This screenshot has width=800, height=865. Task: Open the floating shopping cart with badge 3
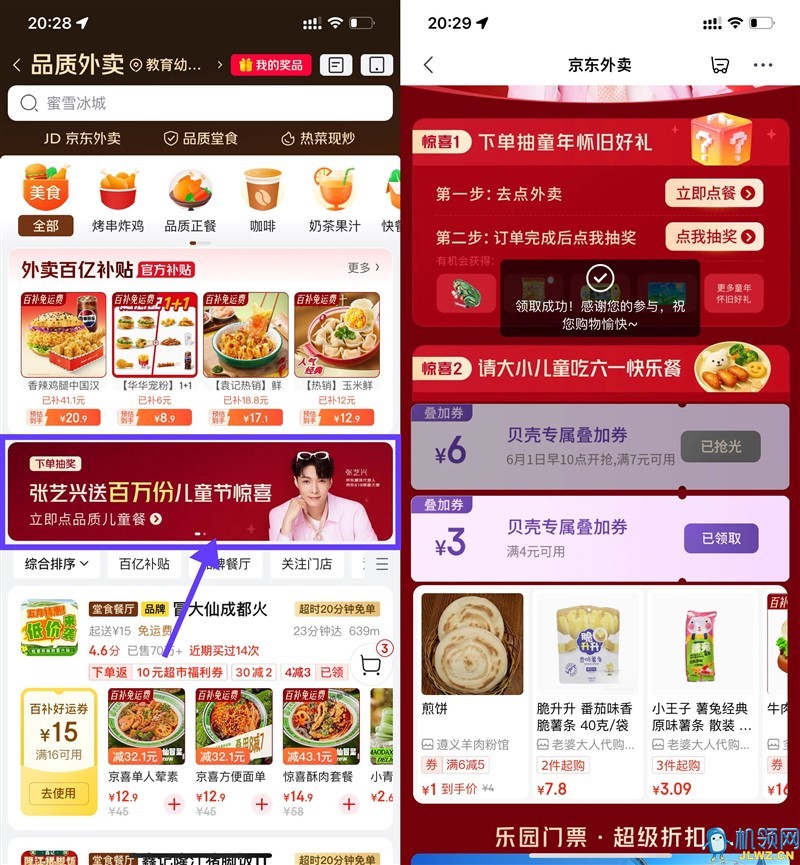(x=371, y=665)
